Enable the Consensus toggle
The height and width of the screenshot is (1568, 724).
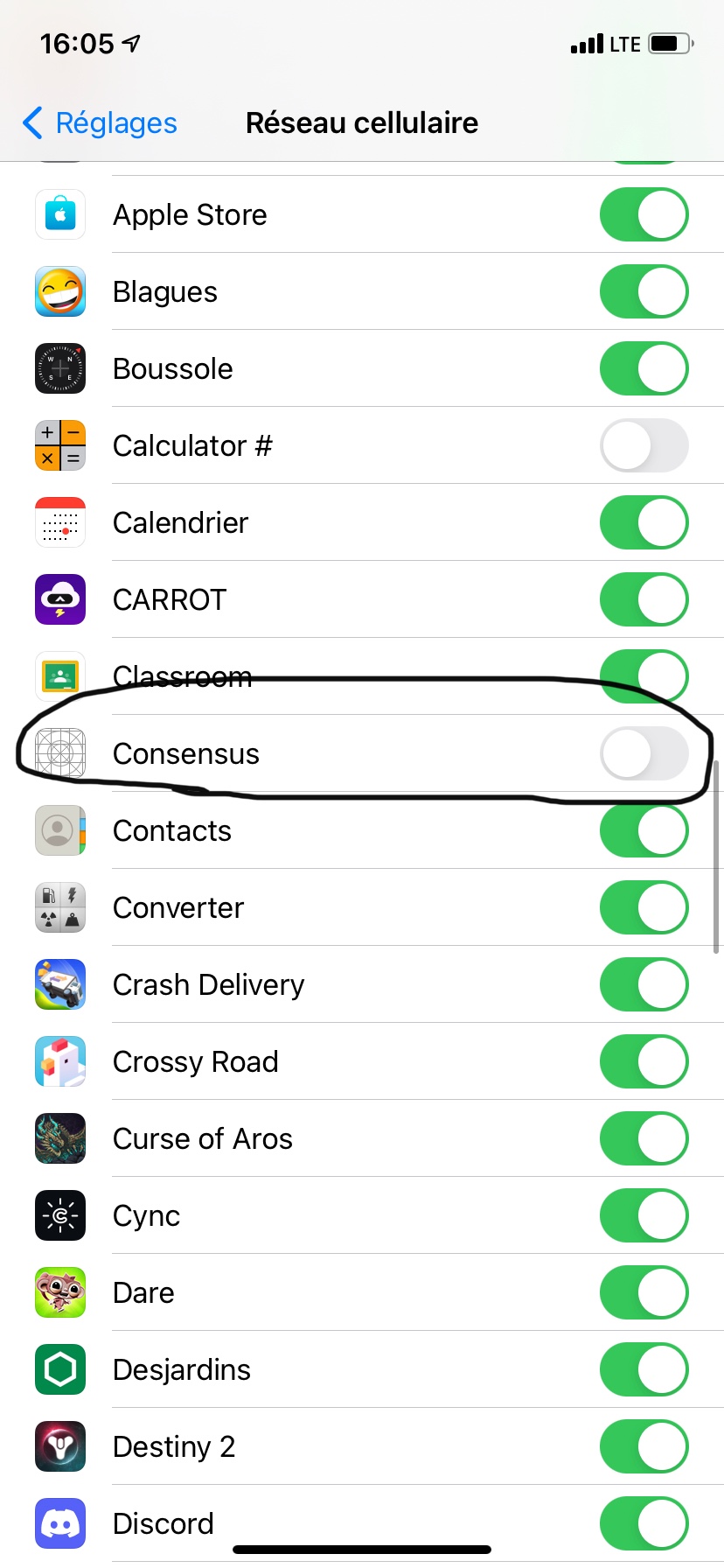tap(644, 753)
